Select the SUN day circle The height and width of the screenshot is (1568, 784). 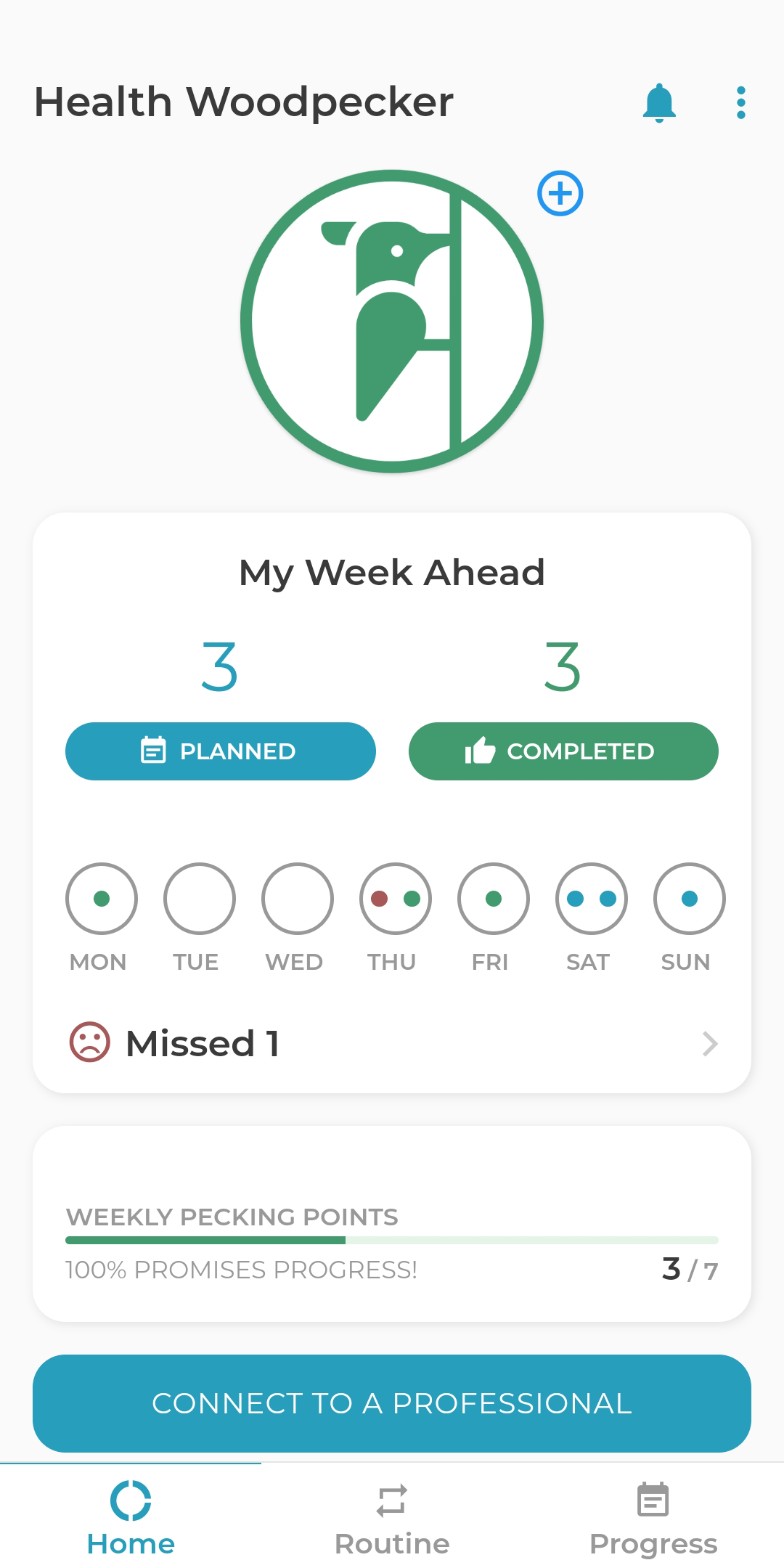[690, 899]
